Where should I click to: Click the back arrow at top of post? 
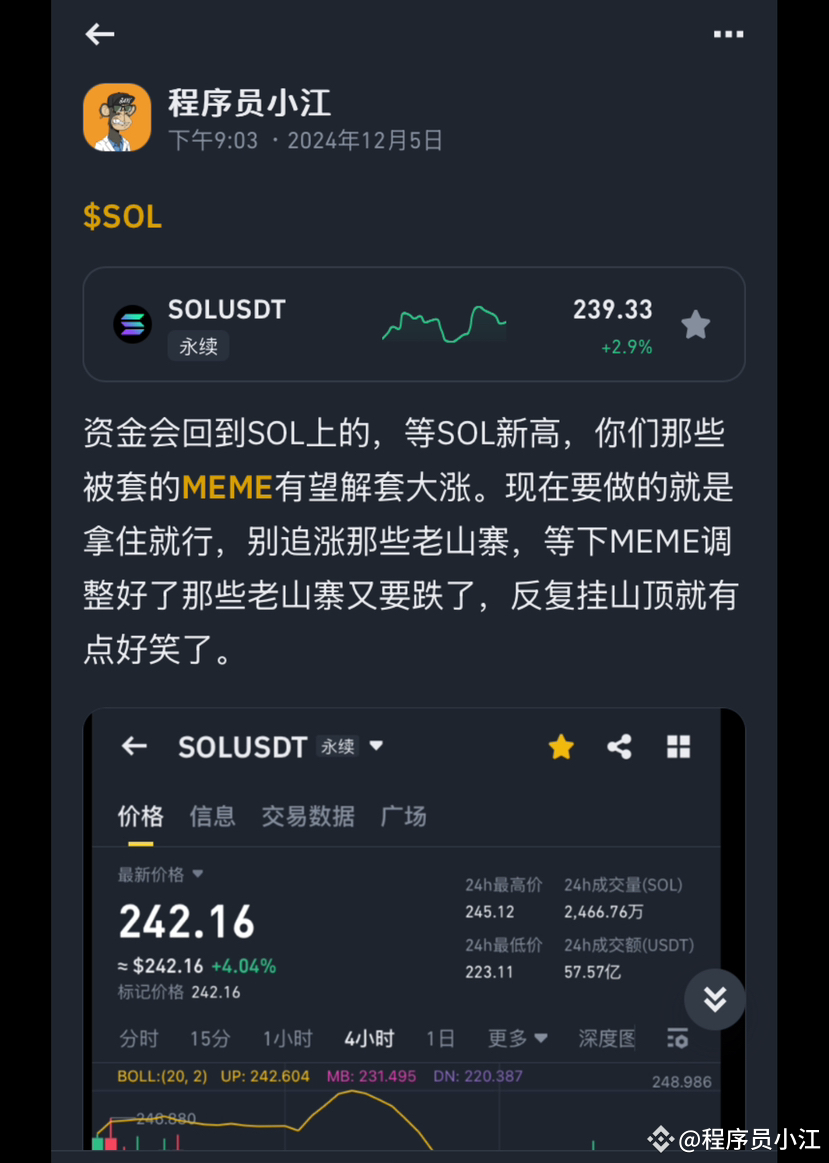[x=99, y=34]
